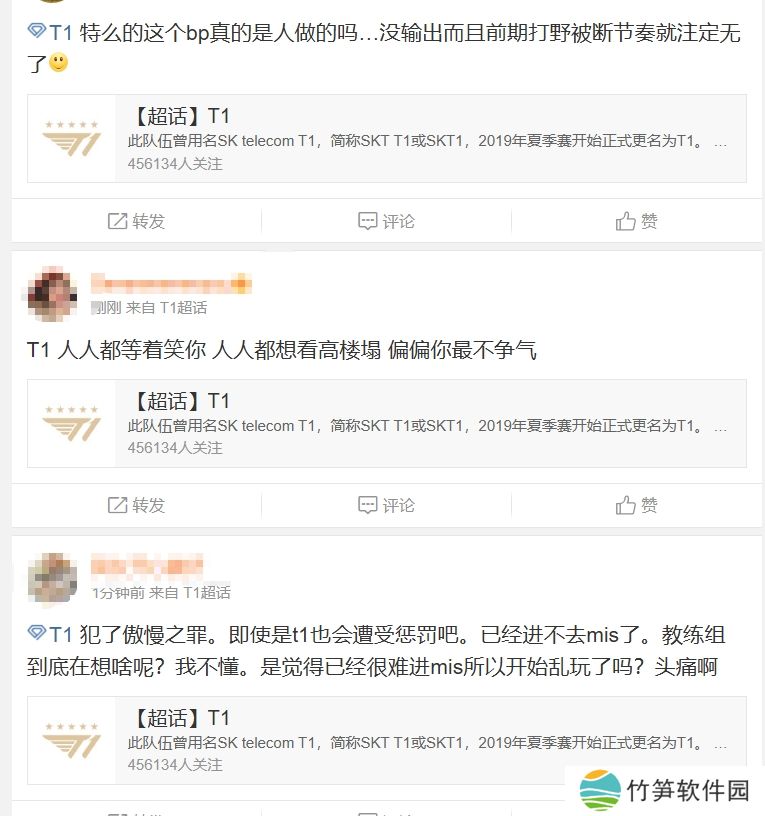Like the post complaining about the bp
The image size is (765, 816).
point(637,221)
